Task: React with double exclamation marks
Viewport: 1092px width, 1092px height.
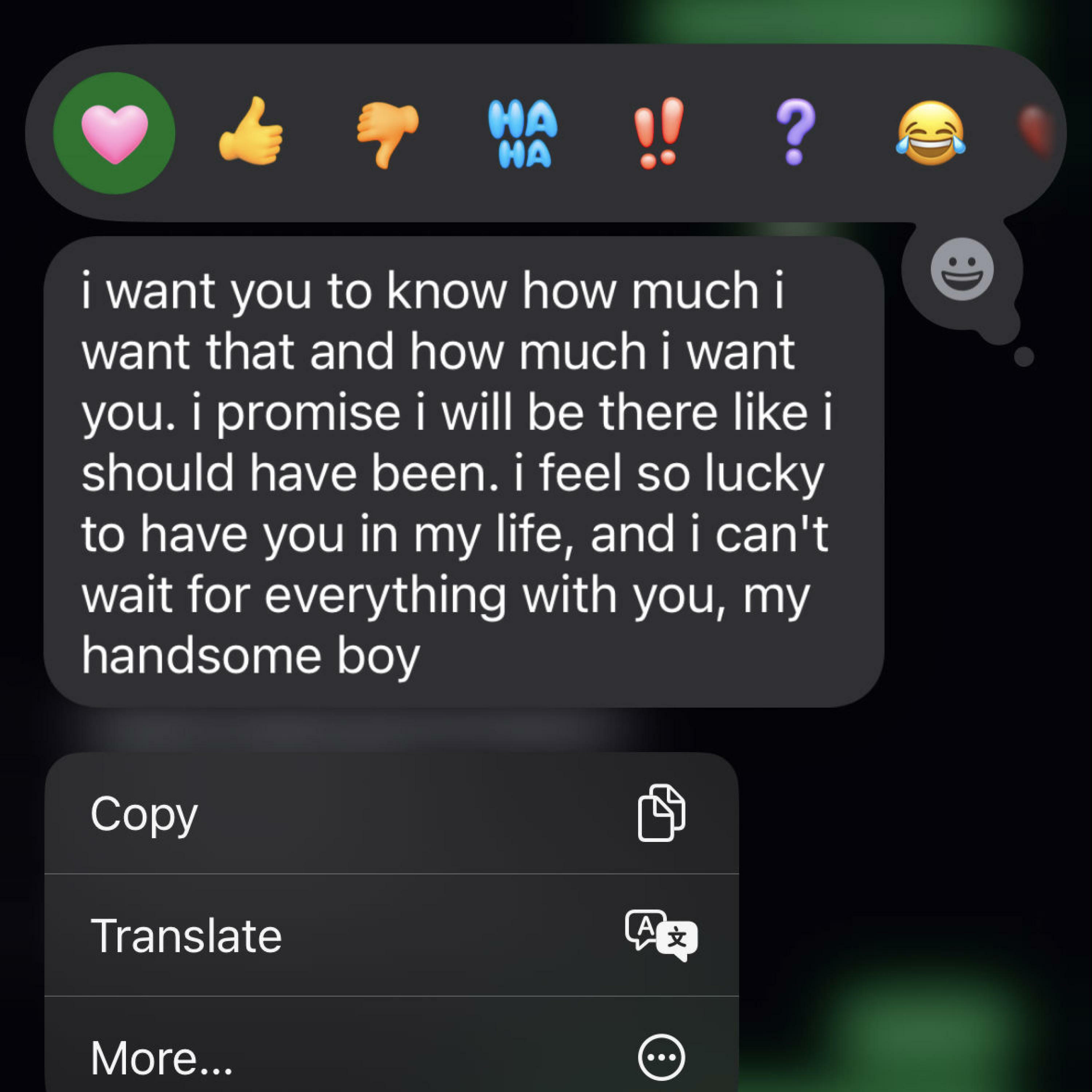Action: (x=658, y=133)
